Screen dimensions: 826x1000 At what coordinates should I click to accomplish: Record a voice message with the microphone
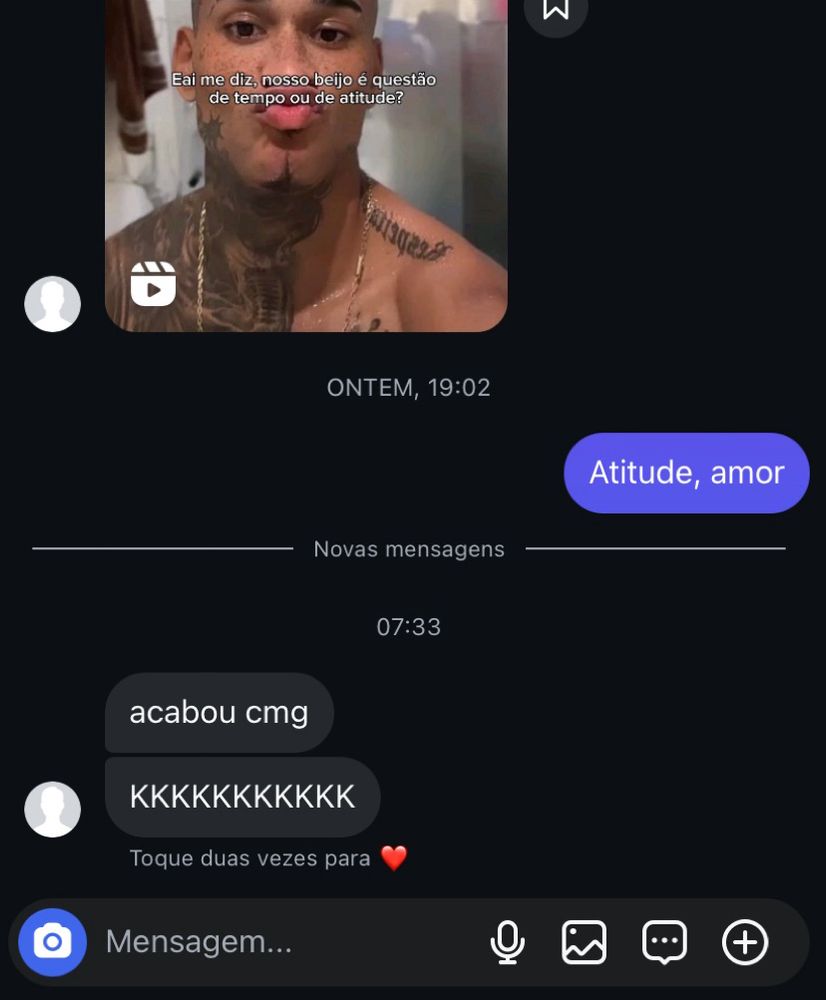coord(507,942)
